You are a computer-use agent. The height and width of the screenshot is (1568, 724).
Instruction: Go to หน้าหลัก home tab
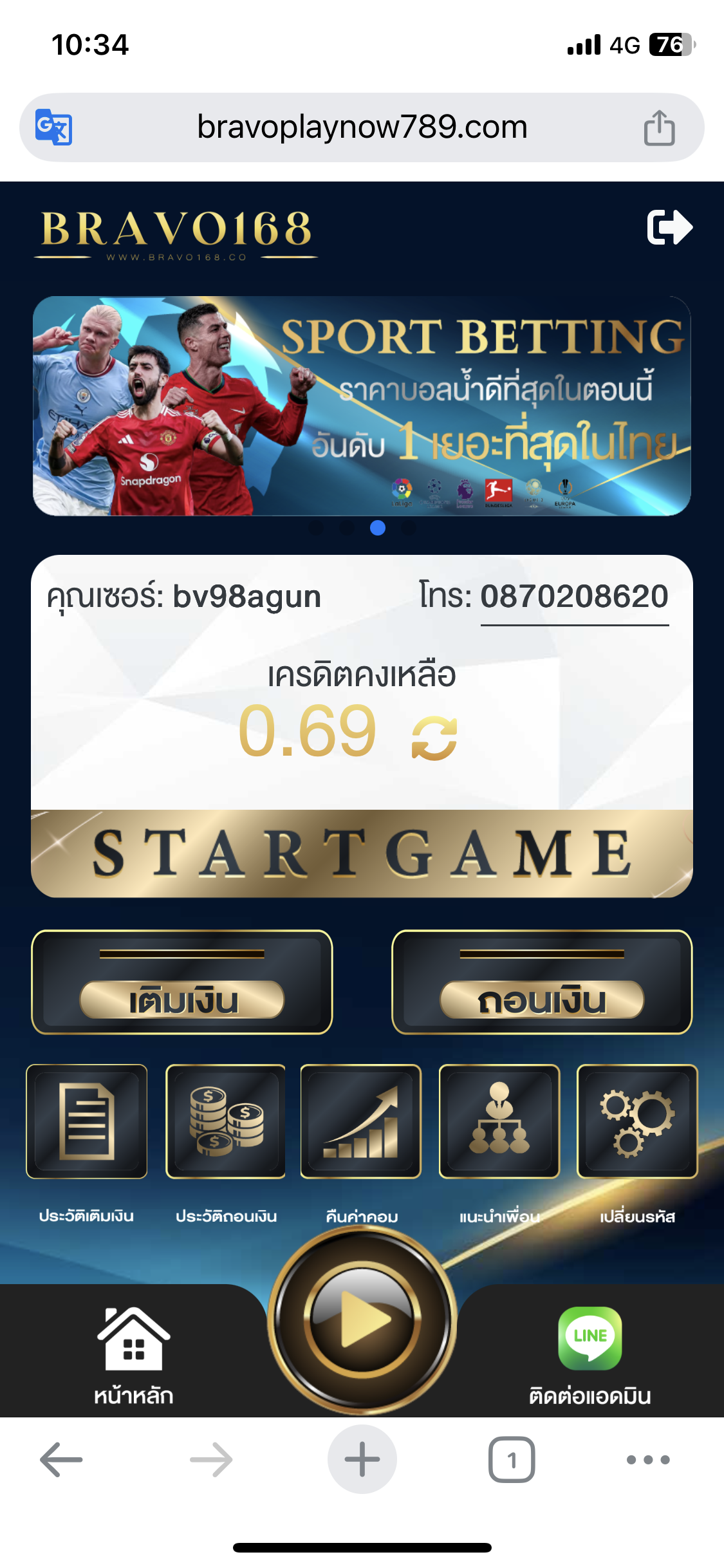[133, 1353]
